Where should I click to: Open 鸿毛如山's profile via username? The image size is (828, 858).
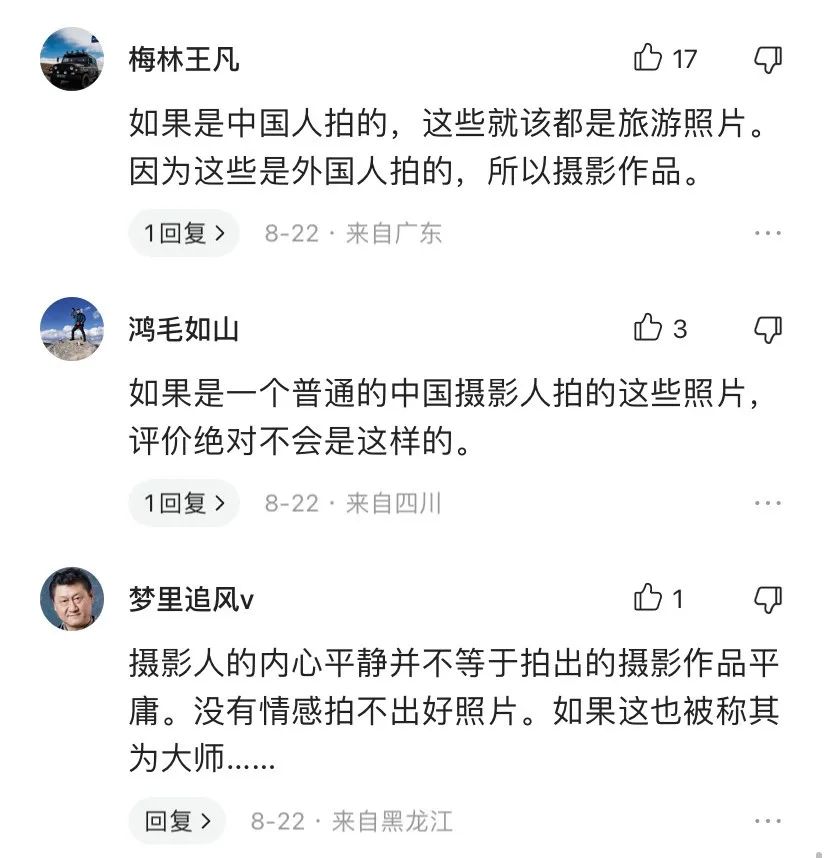[x=180, y=327]
